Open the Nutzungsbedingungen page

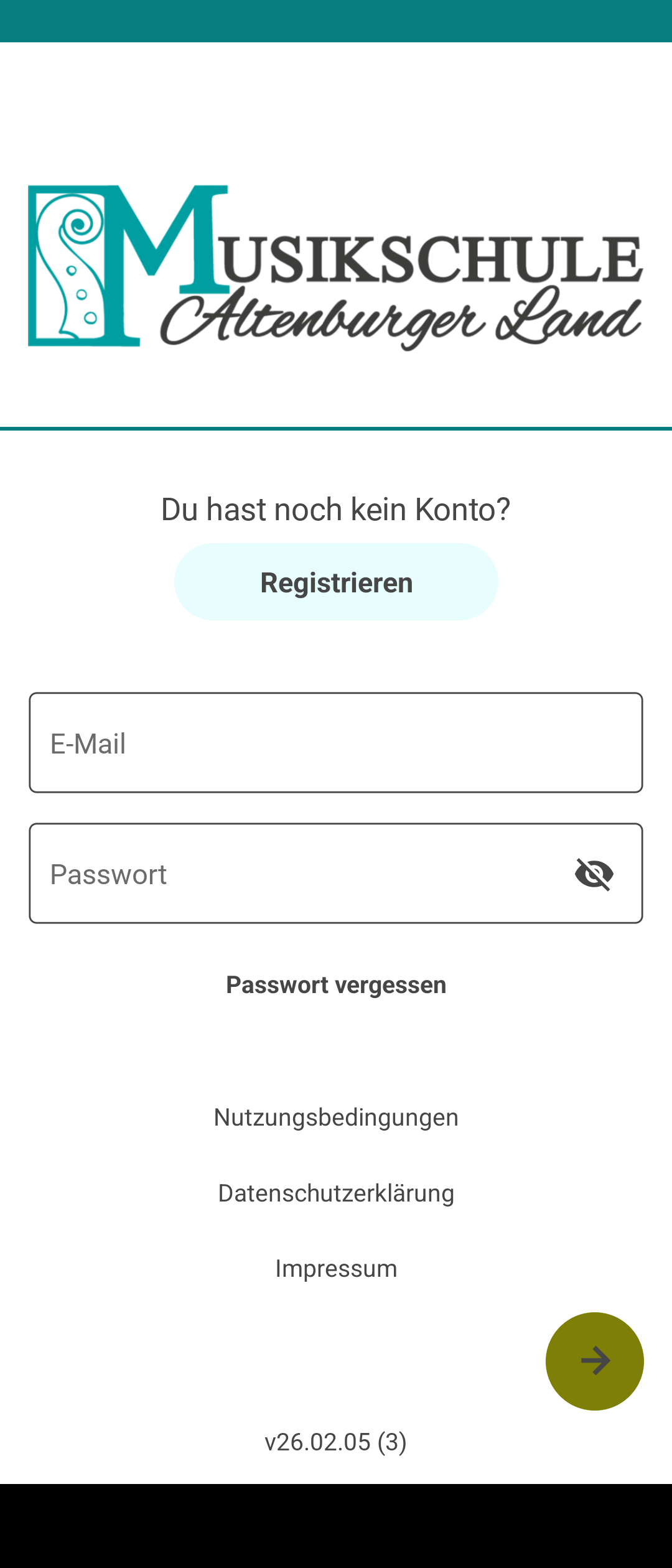tap(336, 1117)
